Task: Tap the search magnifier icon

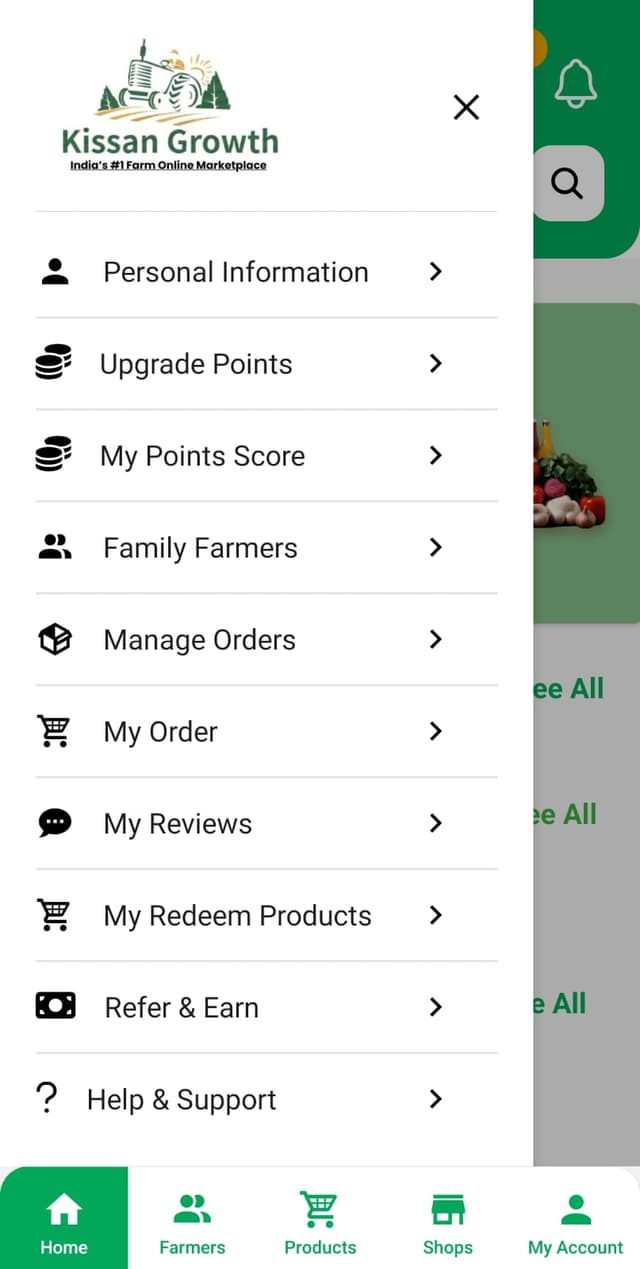Action: 568,184
